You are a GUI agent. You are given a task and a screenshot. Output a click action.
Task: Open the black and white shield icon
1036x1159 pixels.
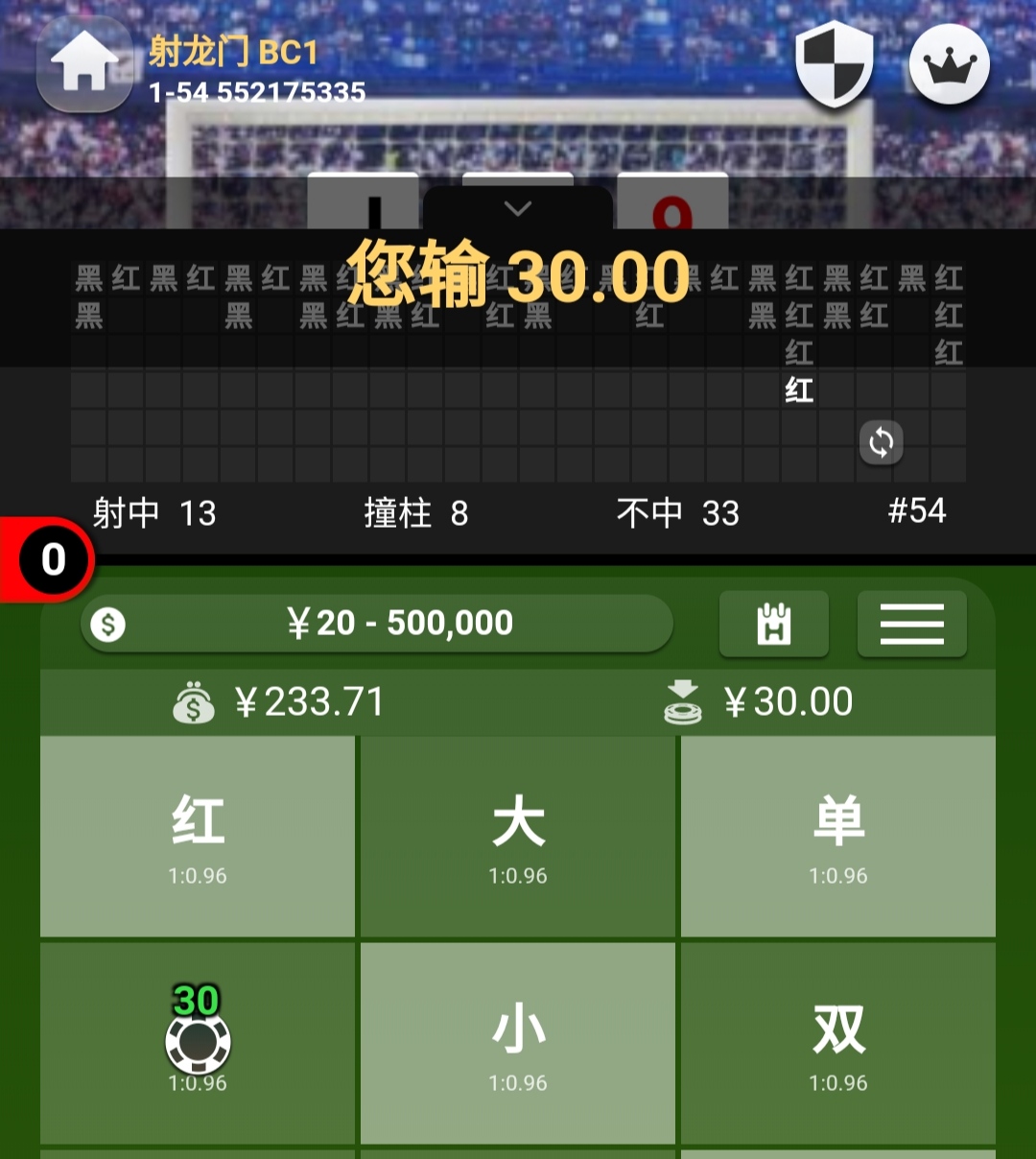point(834,64)
